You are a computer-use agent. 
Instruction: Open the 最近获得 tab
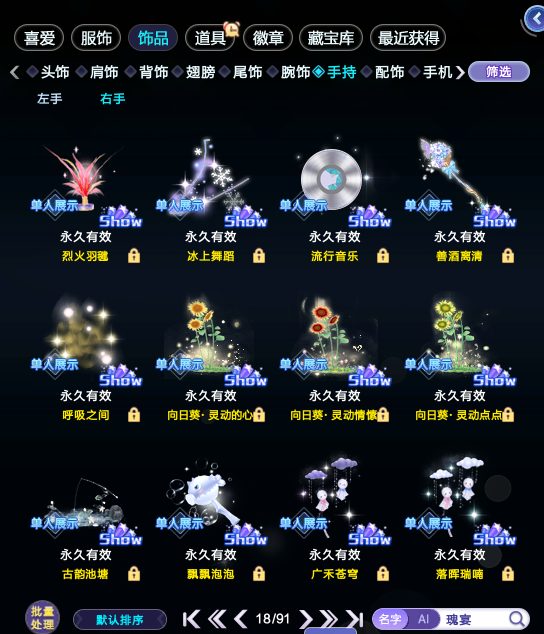pyautogui.click(x=408, y=38)
